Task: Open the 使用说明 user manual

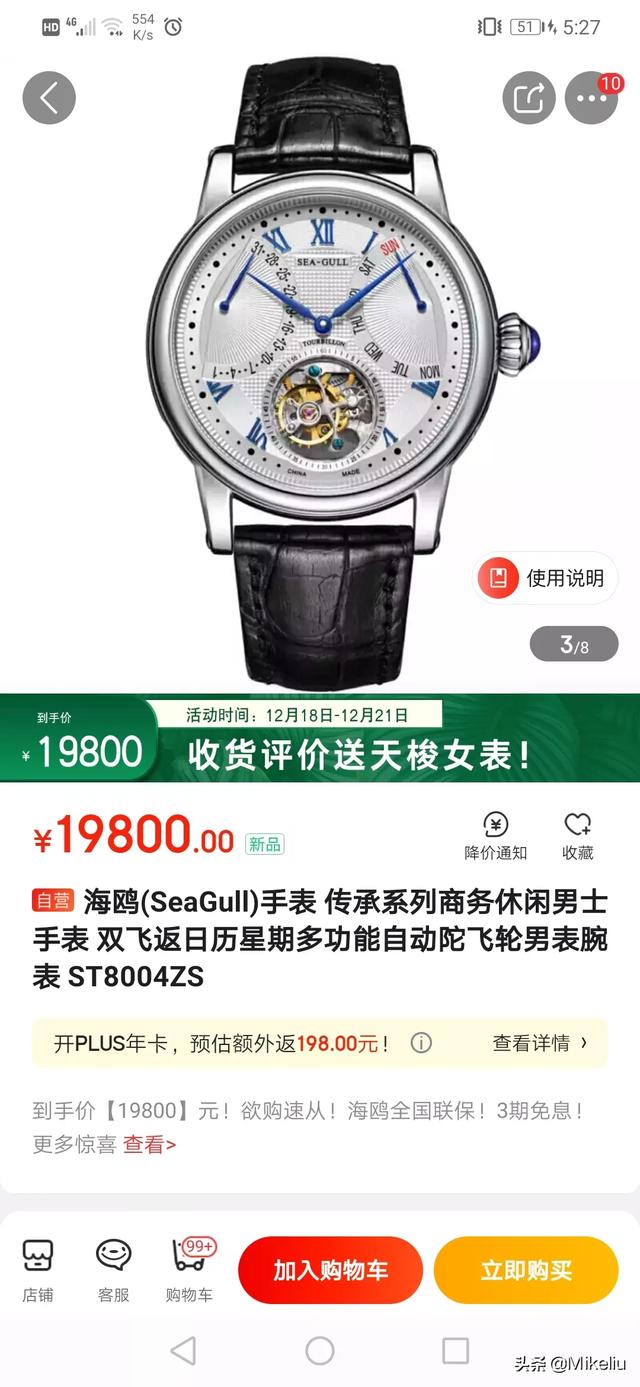Action: (546, 578)
